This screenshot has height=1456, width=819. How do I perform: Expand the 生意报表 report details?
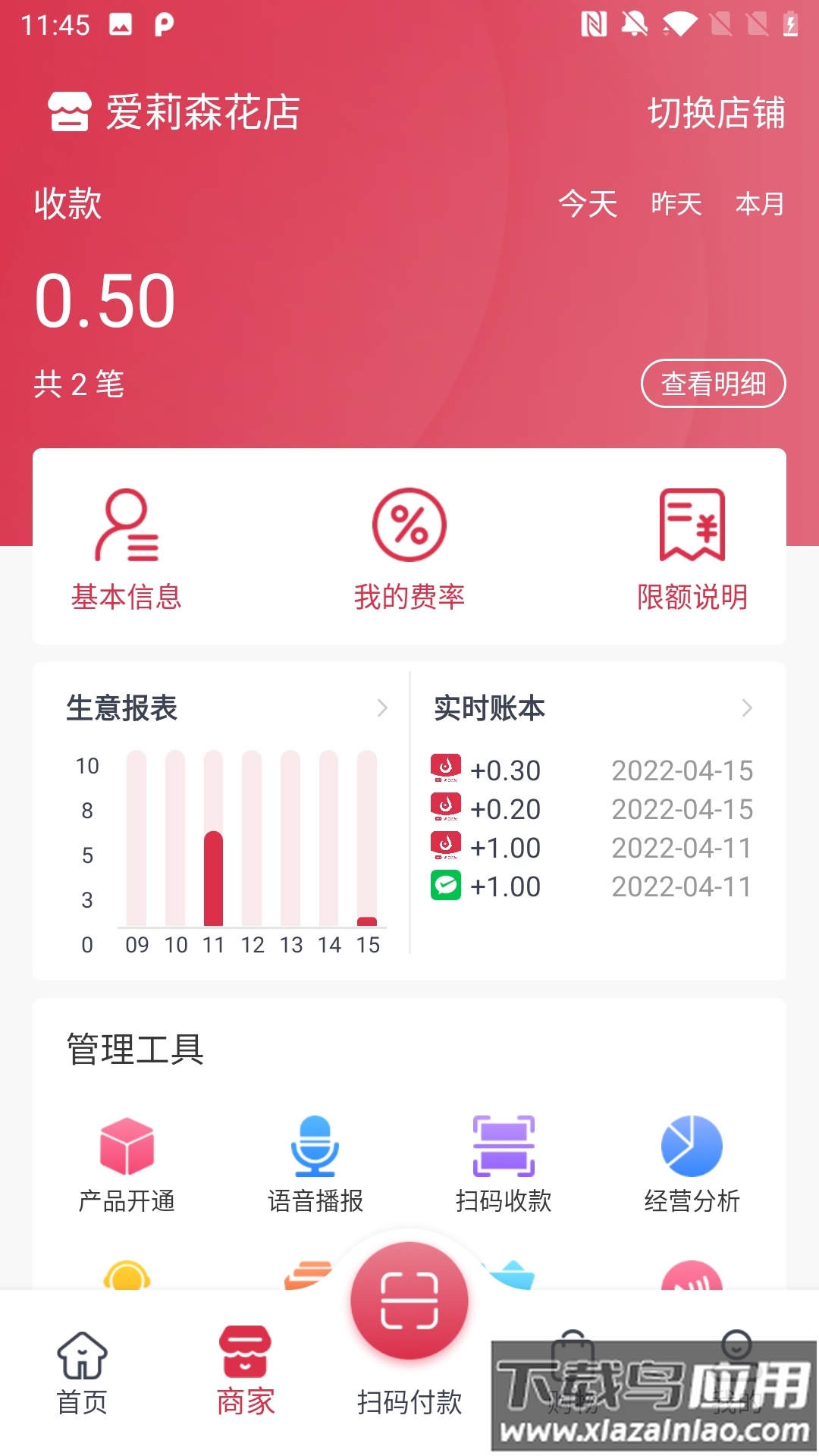(x=382, y=708)
